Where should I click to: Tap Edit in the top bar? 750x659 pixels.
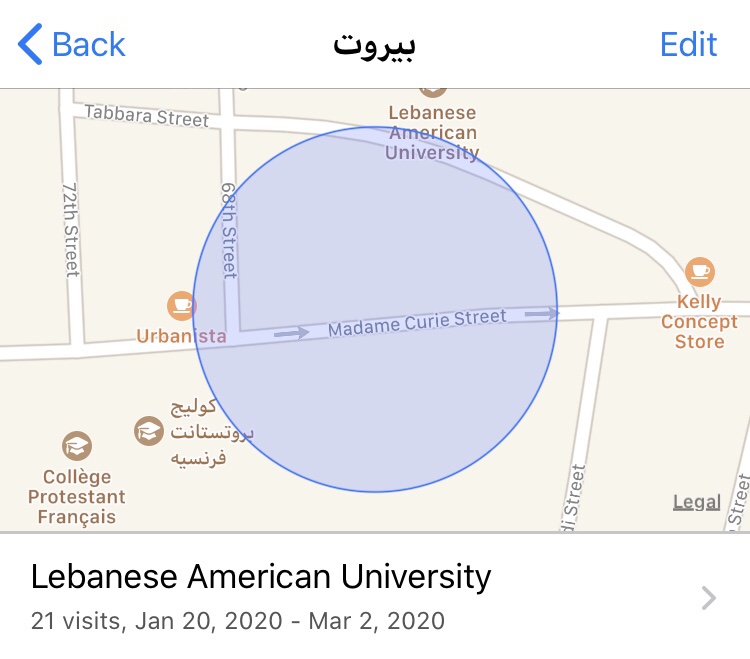coord(688,45)
